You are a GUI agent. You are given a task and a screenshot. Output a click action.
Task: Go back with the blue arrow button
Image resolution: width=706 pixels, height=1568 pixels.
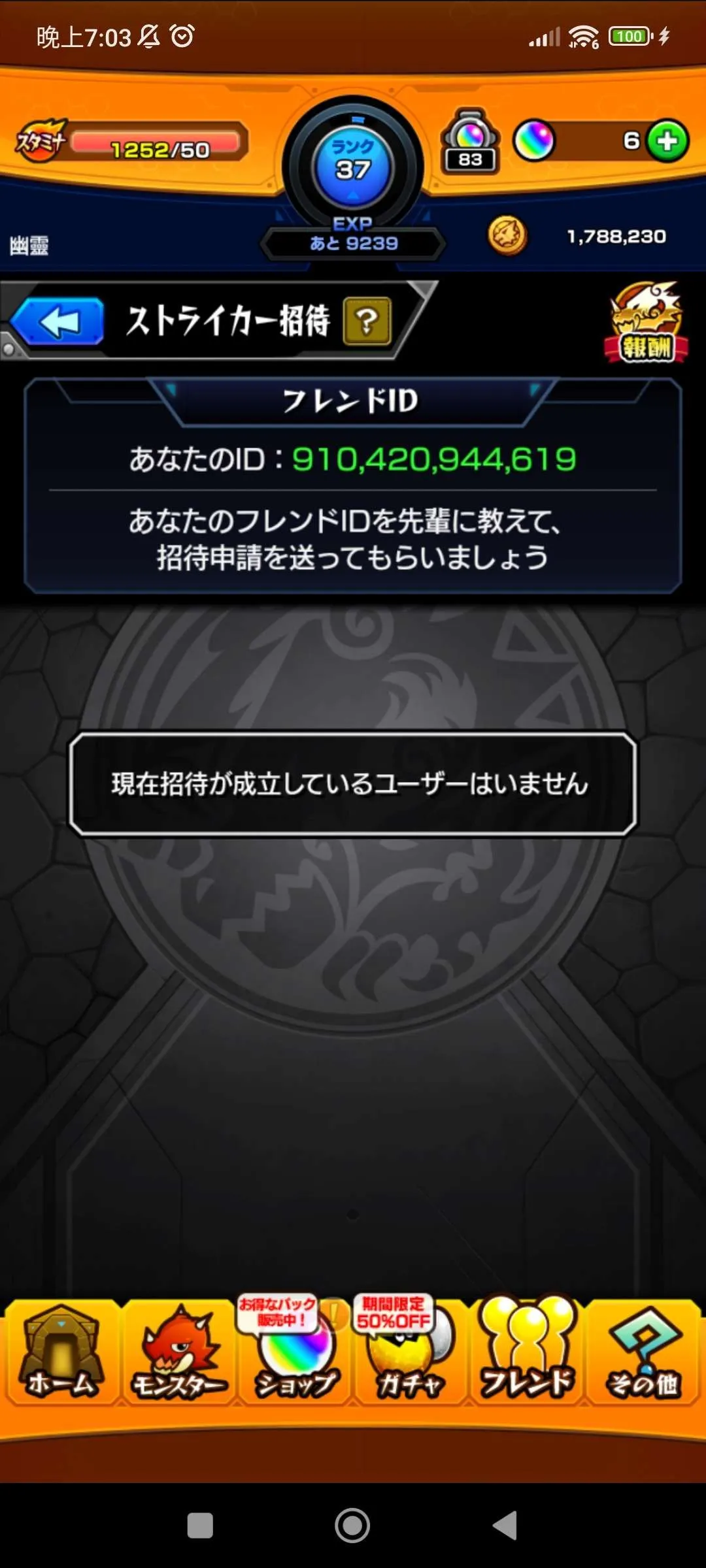click(59, 321)
